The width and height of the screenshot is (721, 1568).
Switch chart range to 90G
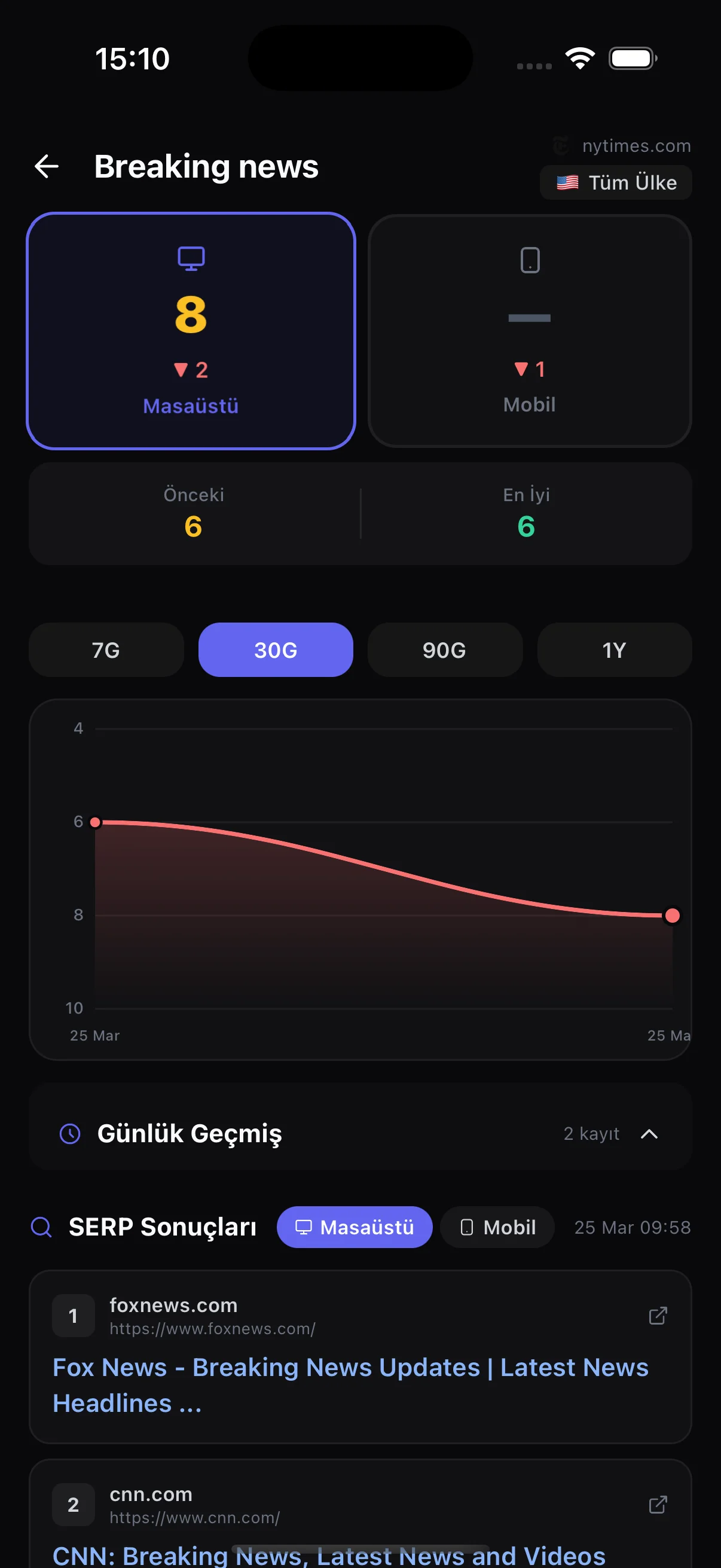click(x=445, y=649)
